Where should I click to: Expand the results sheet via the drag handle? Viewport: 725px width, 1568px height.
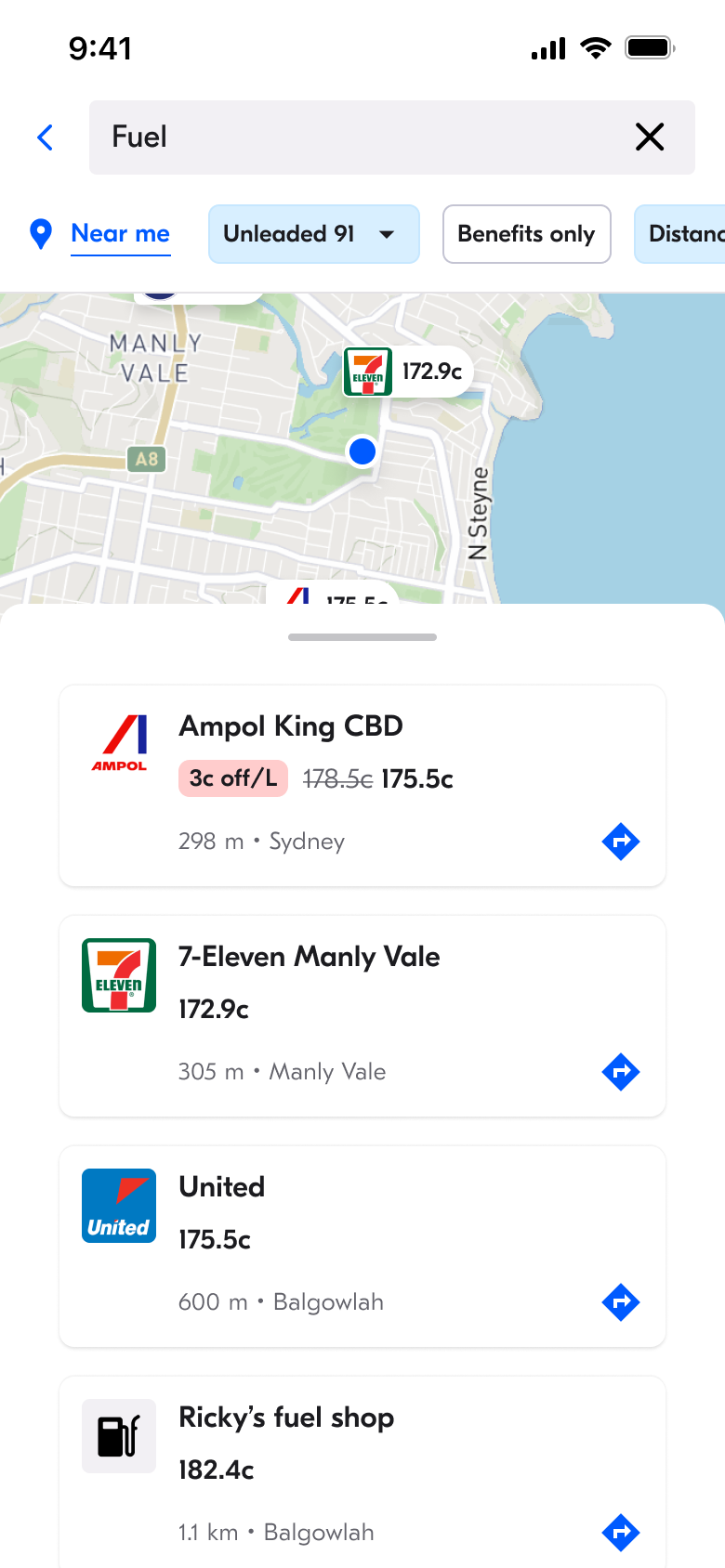click(362, 637)
